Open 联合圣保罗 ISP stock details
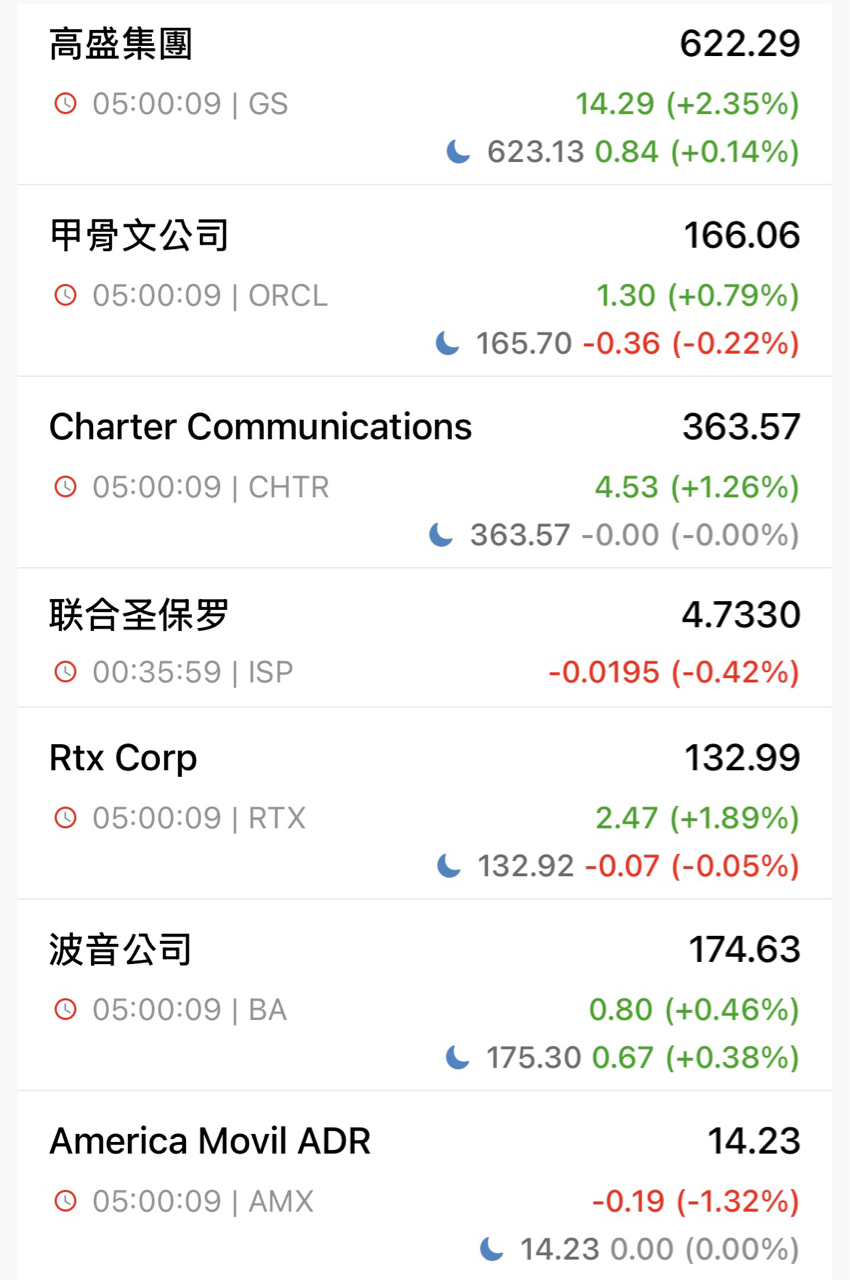Image resolution: width=850 pixels, height=1280 pixels. [424, 640]
